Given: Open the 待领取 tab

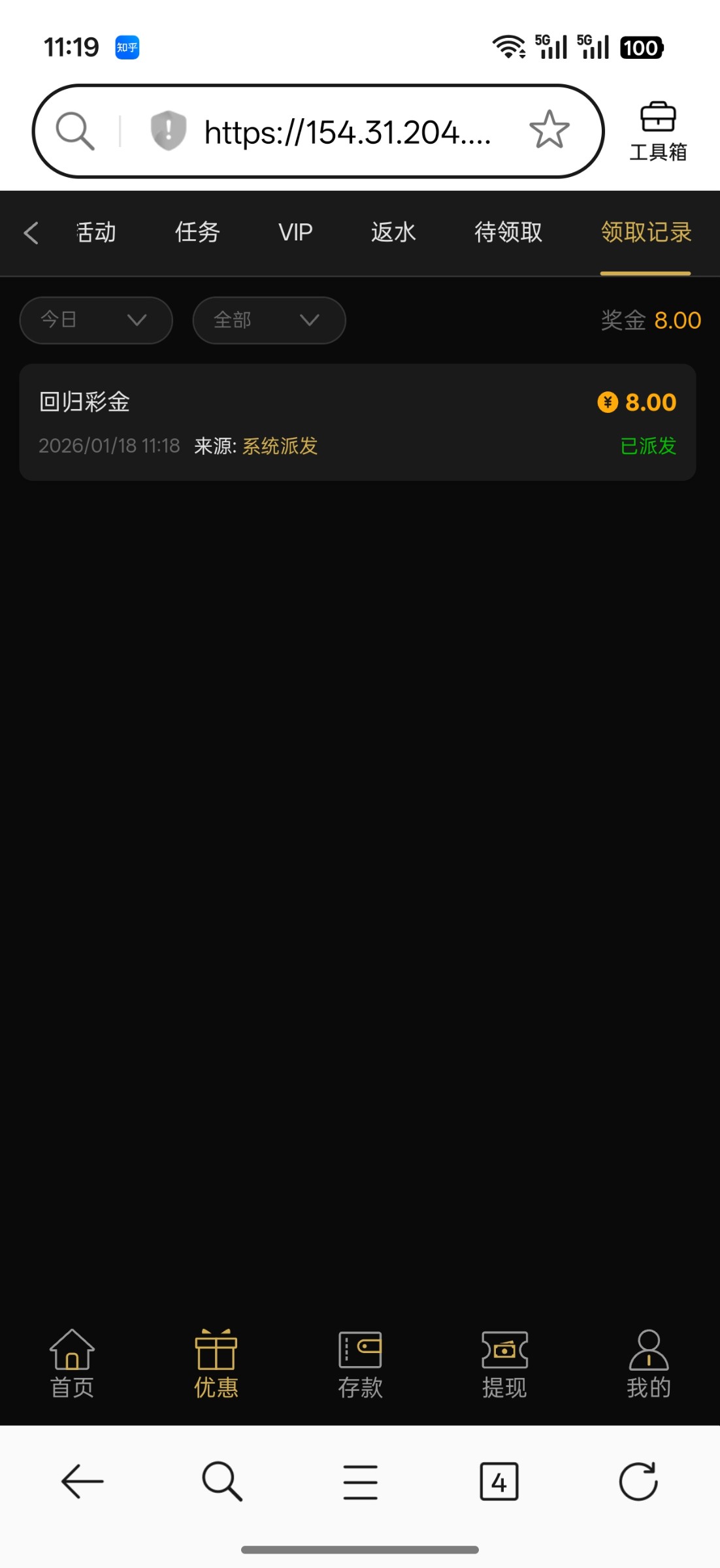Looking at the screenshot, I should pos(508,233).
